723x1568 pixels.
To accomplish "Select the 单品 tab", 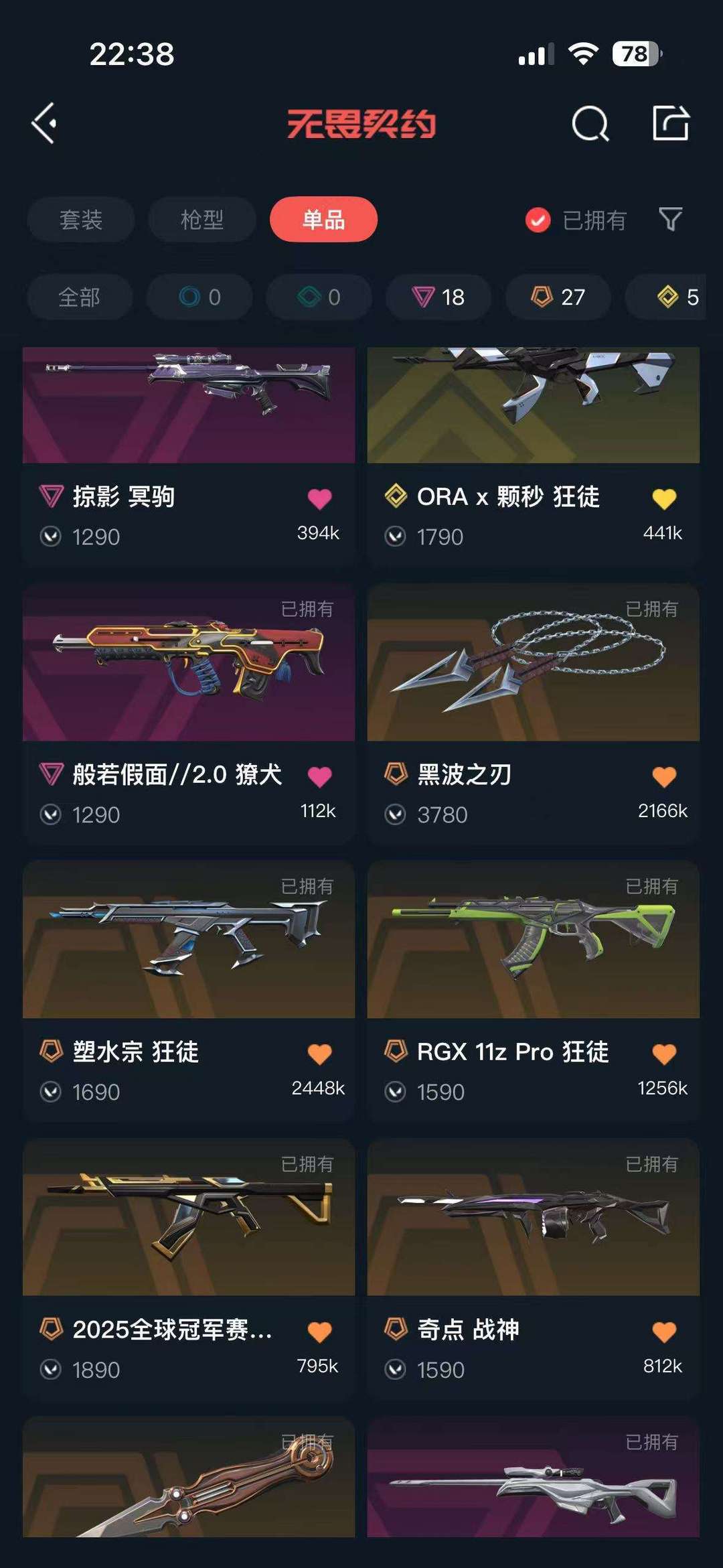I will click(323, 220).
